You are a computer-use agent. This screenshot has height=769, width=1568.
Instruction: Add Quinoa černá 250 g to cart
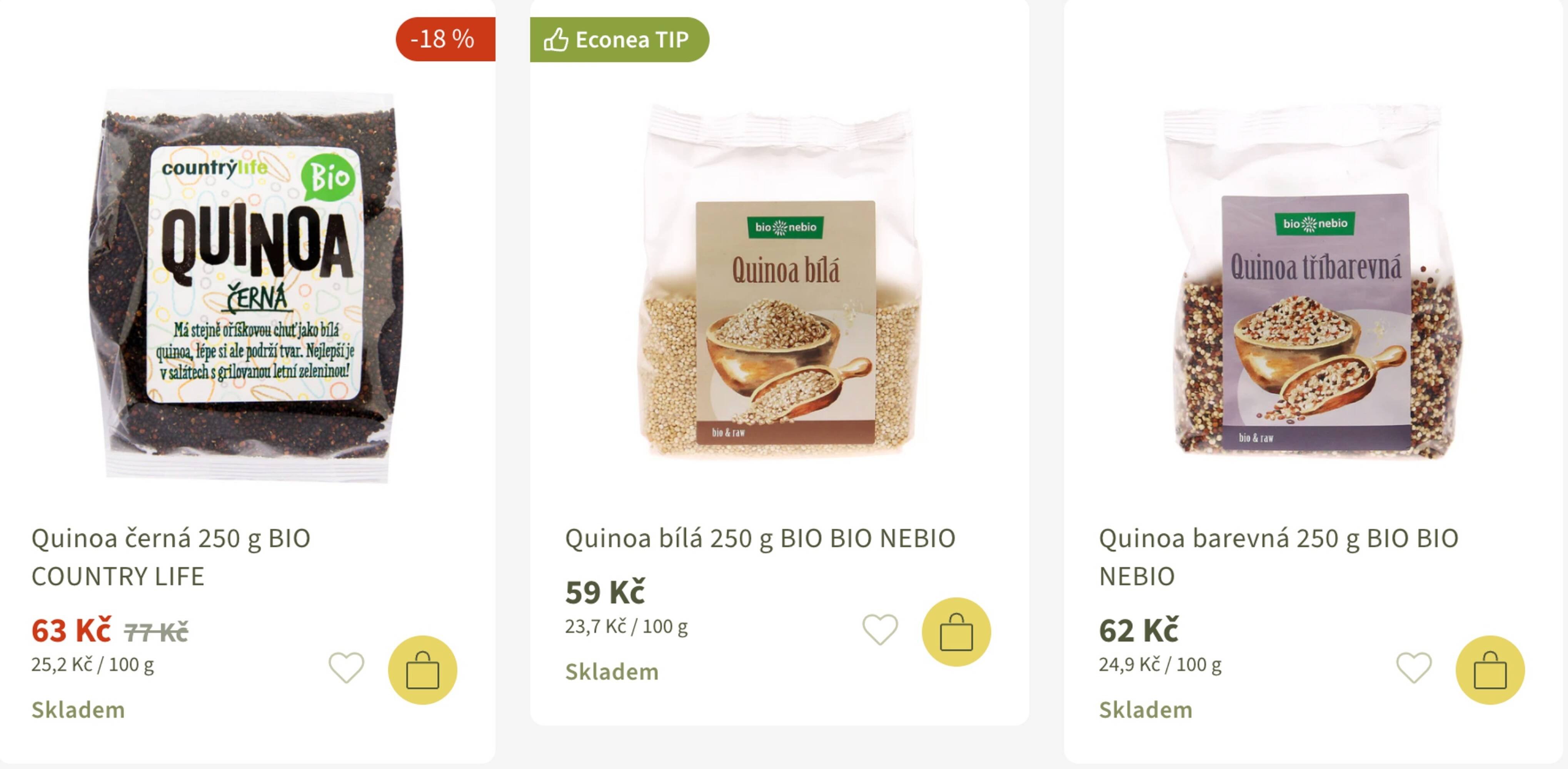[x=422, y=670]
